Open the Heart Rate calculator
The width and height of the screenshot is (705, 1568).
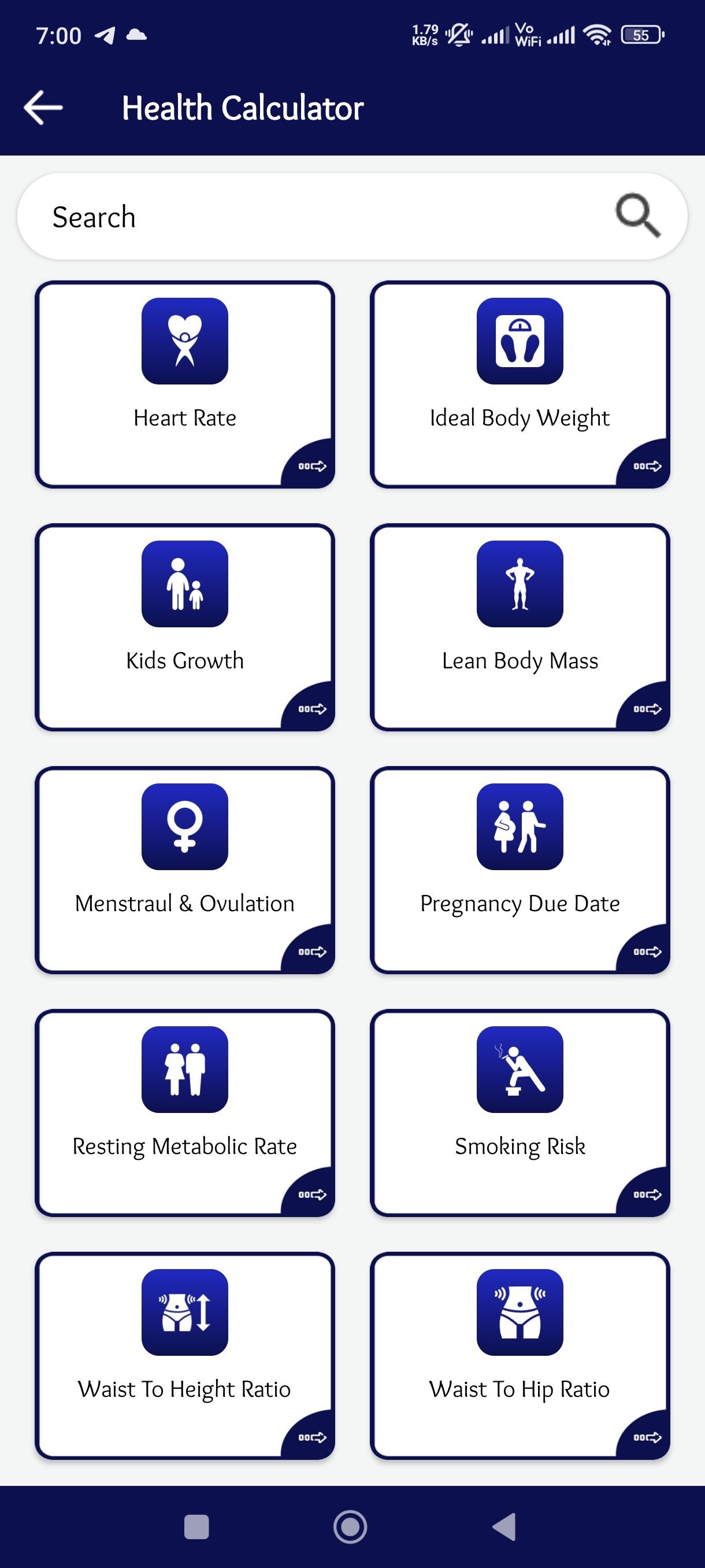(x=185, y=384)
